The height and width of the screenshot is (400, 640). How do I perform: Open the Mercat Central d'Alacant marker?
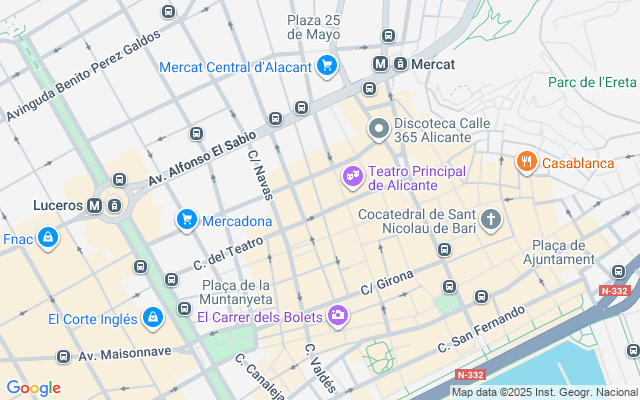click(x=326, y=67)
